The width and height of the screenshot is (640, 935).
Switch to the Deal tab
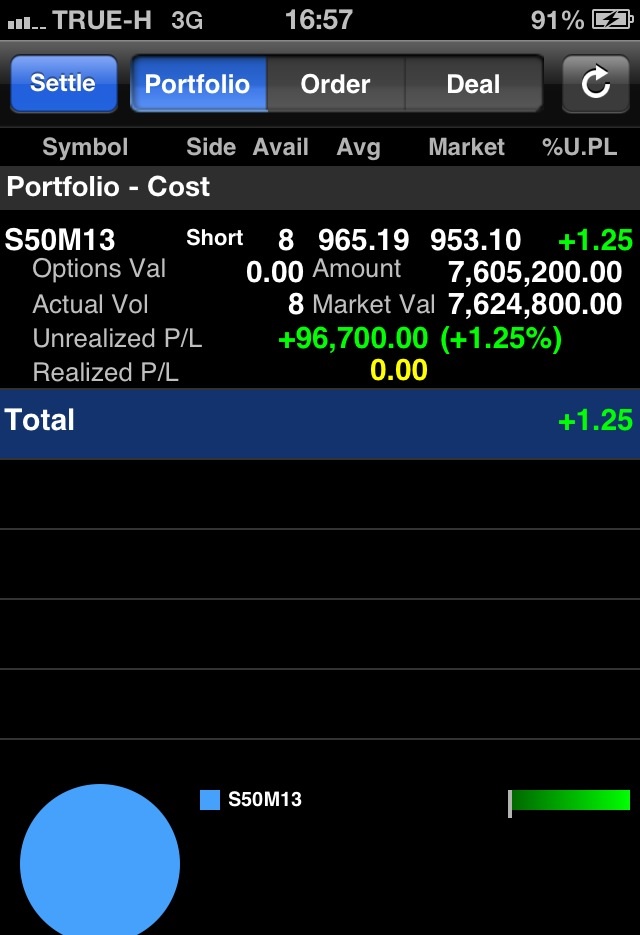473,83
